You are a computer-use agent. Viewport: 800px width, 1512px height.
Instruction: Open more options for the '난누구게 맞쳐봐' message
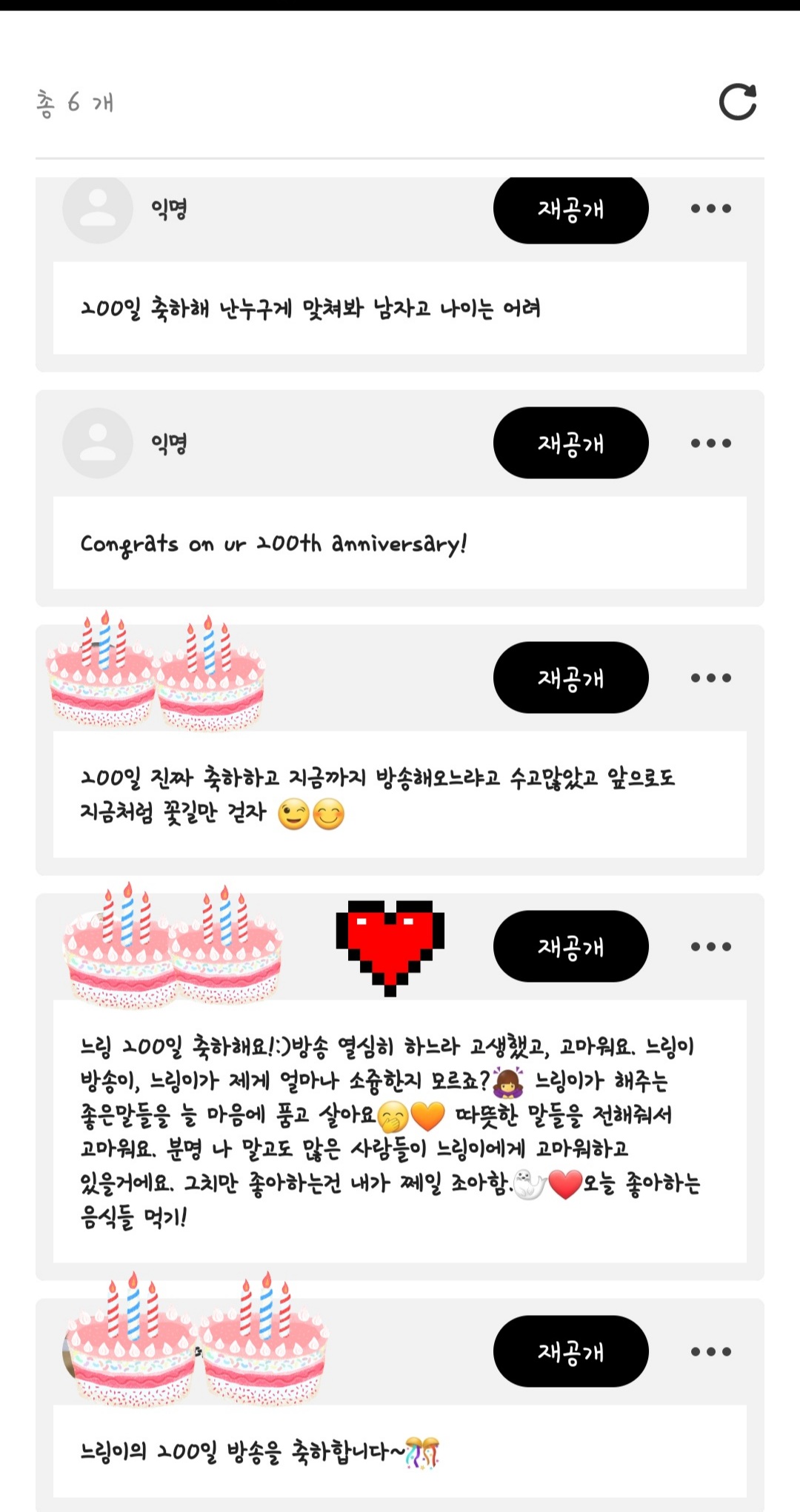[710, 209]
